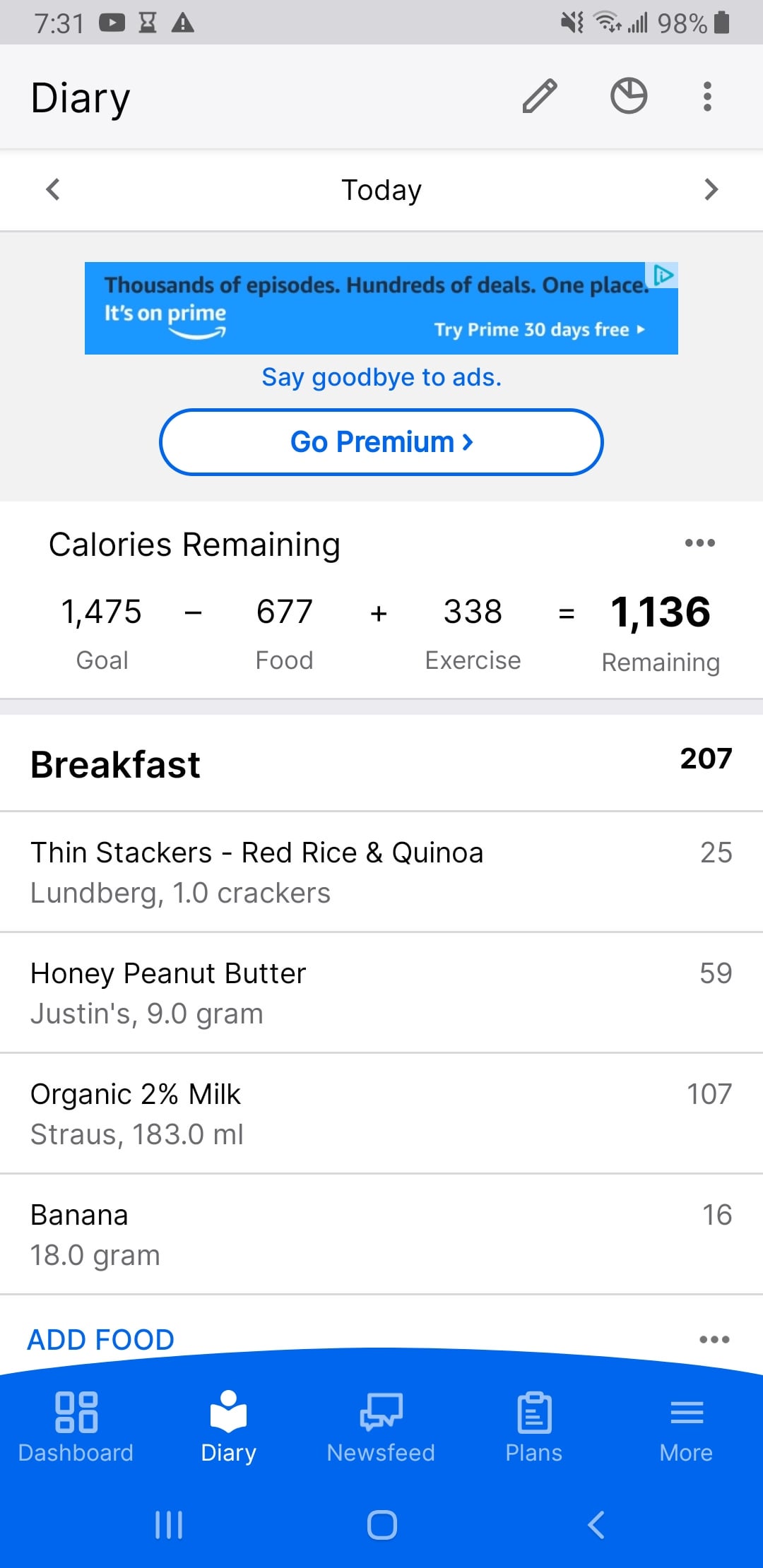Add food to Breakfast

point(100,1339)
